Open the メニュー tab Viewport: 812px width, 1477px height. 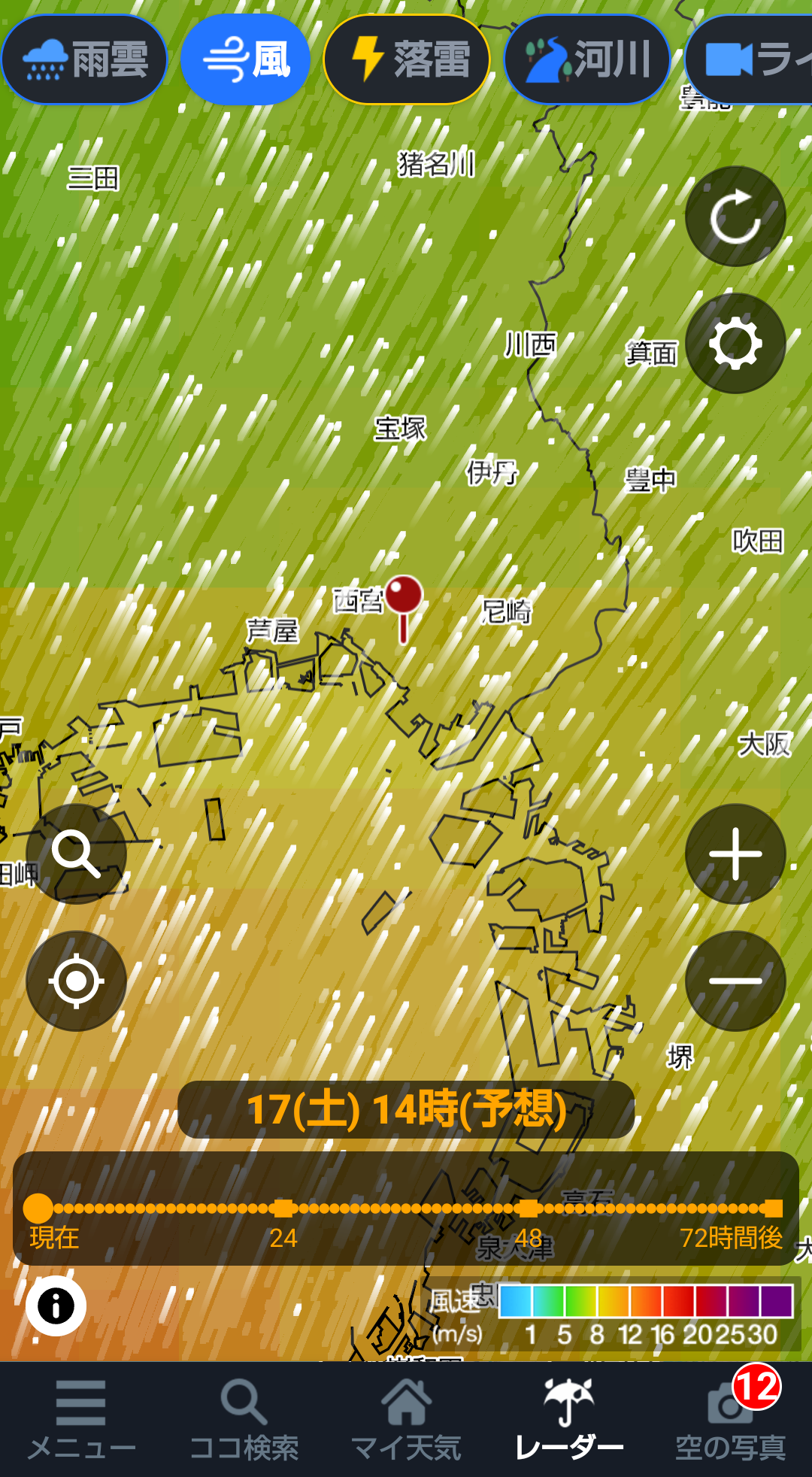pos(81,1419)
